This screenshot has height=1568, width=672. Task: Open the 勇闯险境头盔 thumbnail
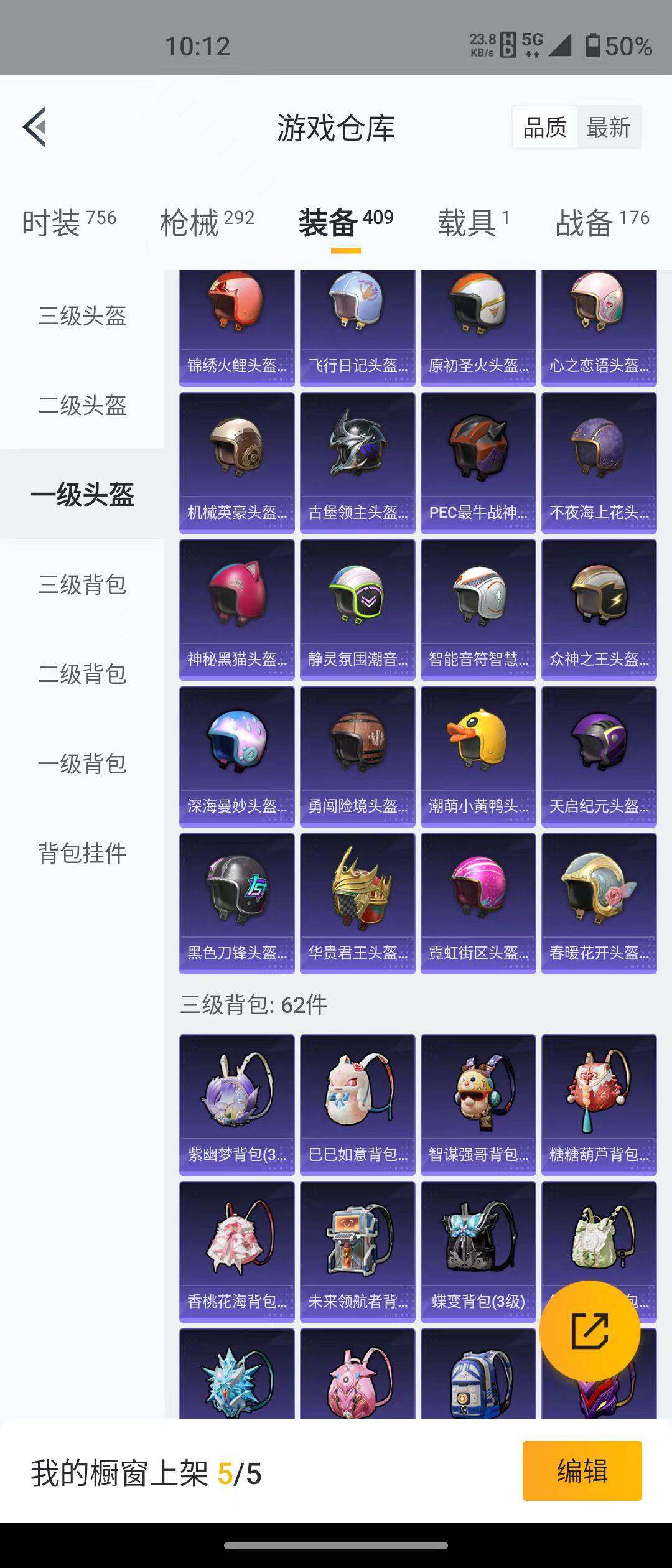pyautogui.click(x=357, y=750)
